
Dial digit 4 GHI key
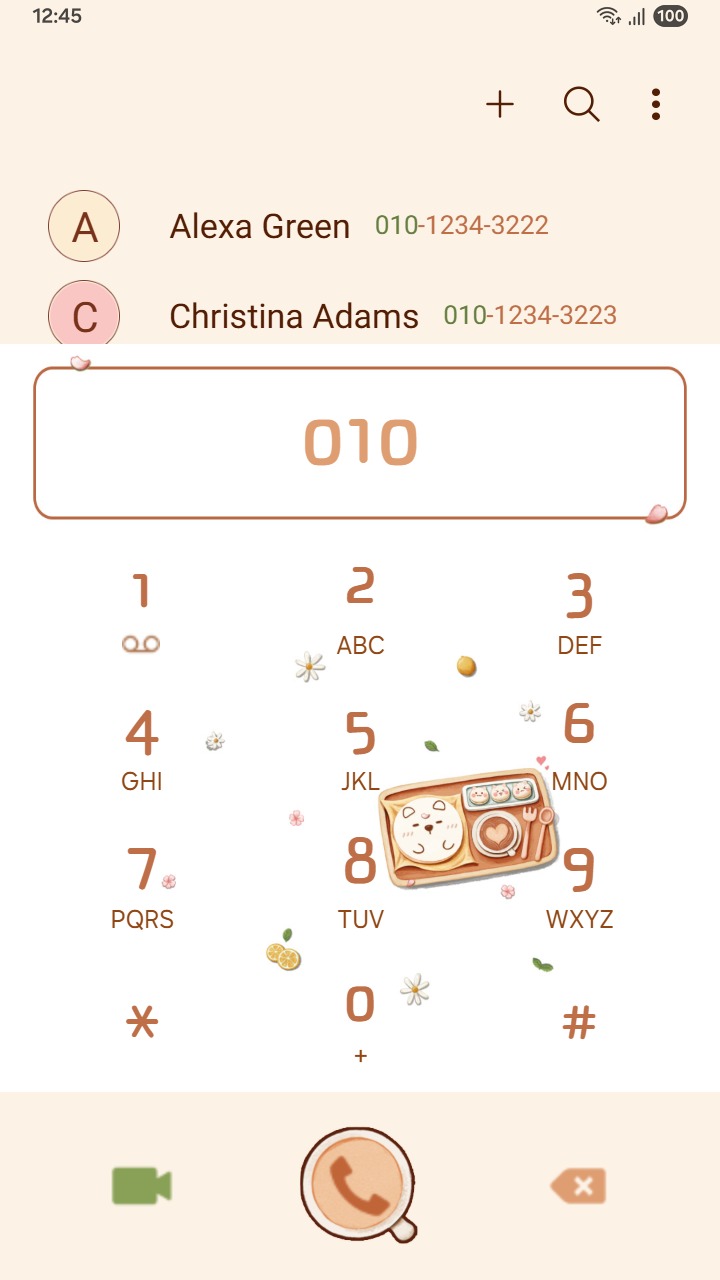tap(141, 748)
